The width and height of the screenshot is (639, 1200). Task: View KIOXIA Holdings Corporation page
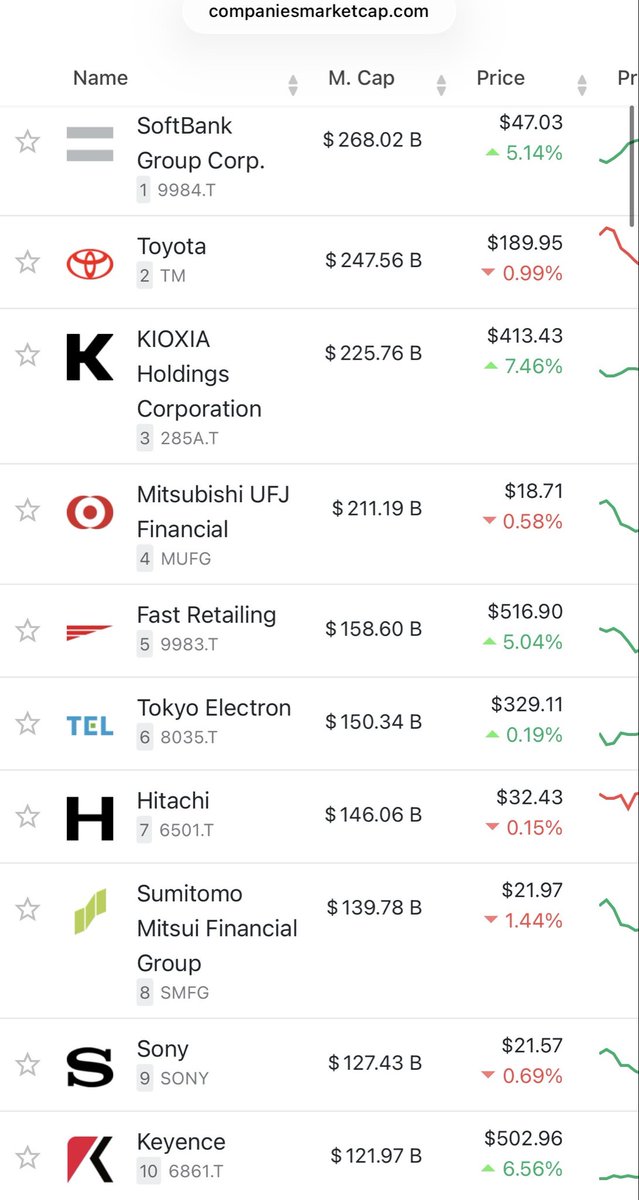(199, 374)
